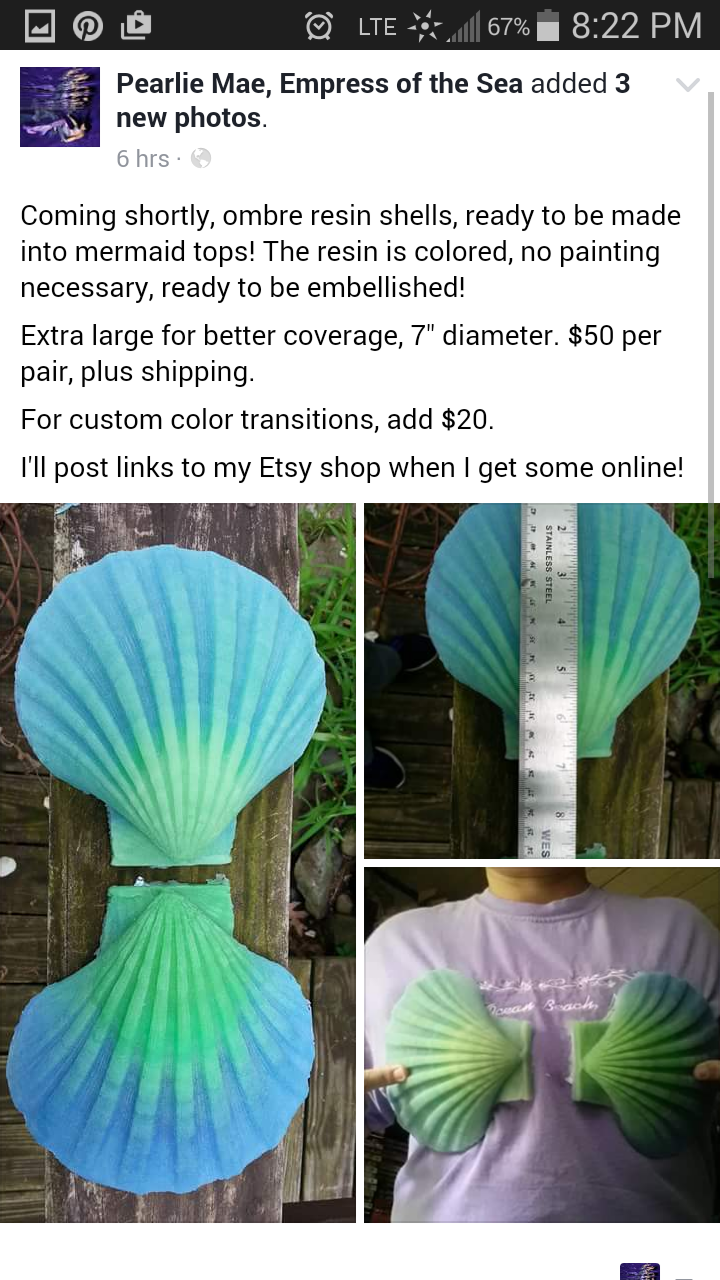
Task: View the photo of two shells on wood
Action: click(178, 862)
